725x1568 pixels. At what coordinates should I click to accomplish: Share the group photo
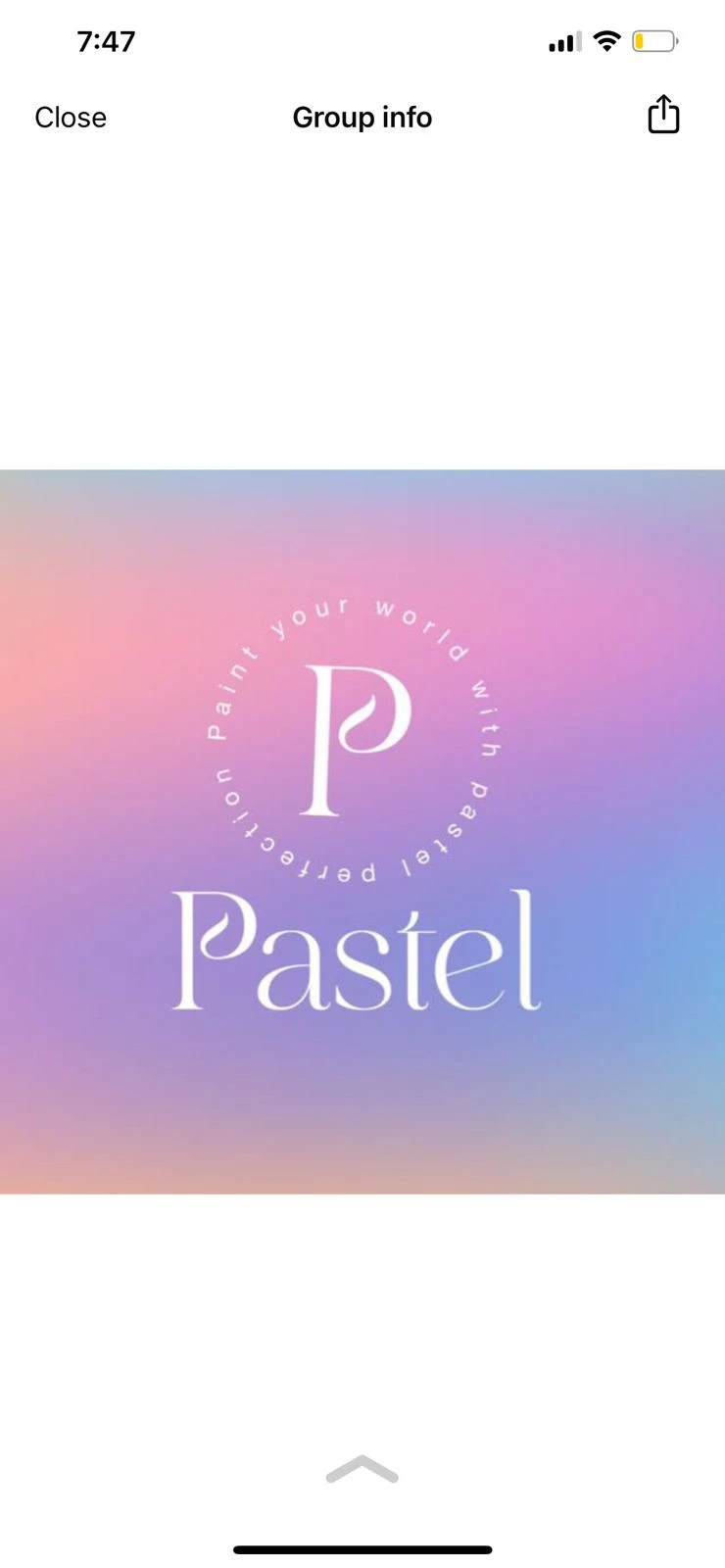663,116
